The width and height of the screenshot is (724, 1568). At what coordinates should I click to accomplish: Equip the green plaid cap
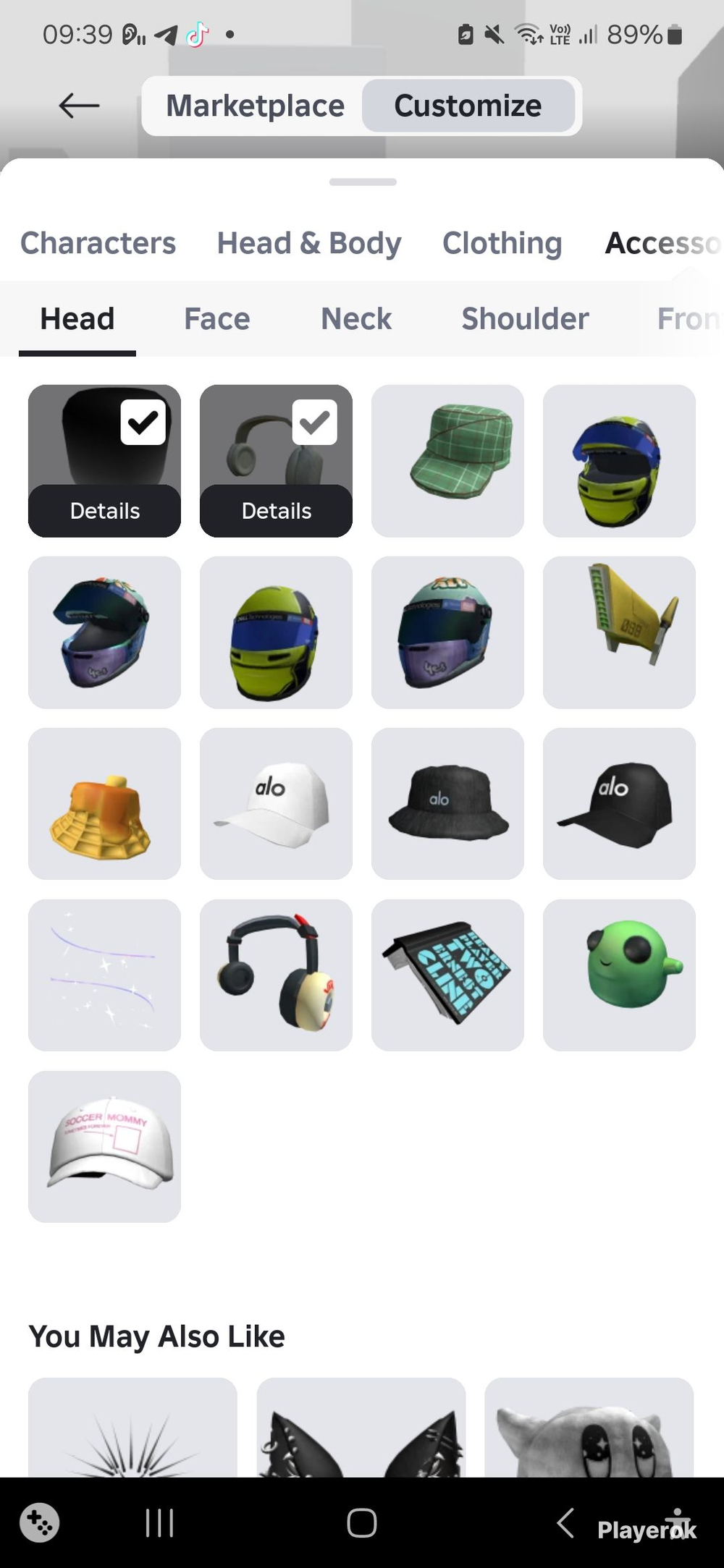click(447, 461)
